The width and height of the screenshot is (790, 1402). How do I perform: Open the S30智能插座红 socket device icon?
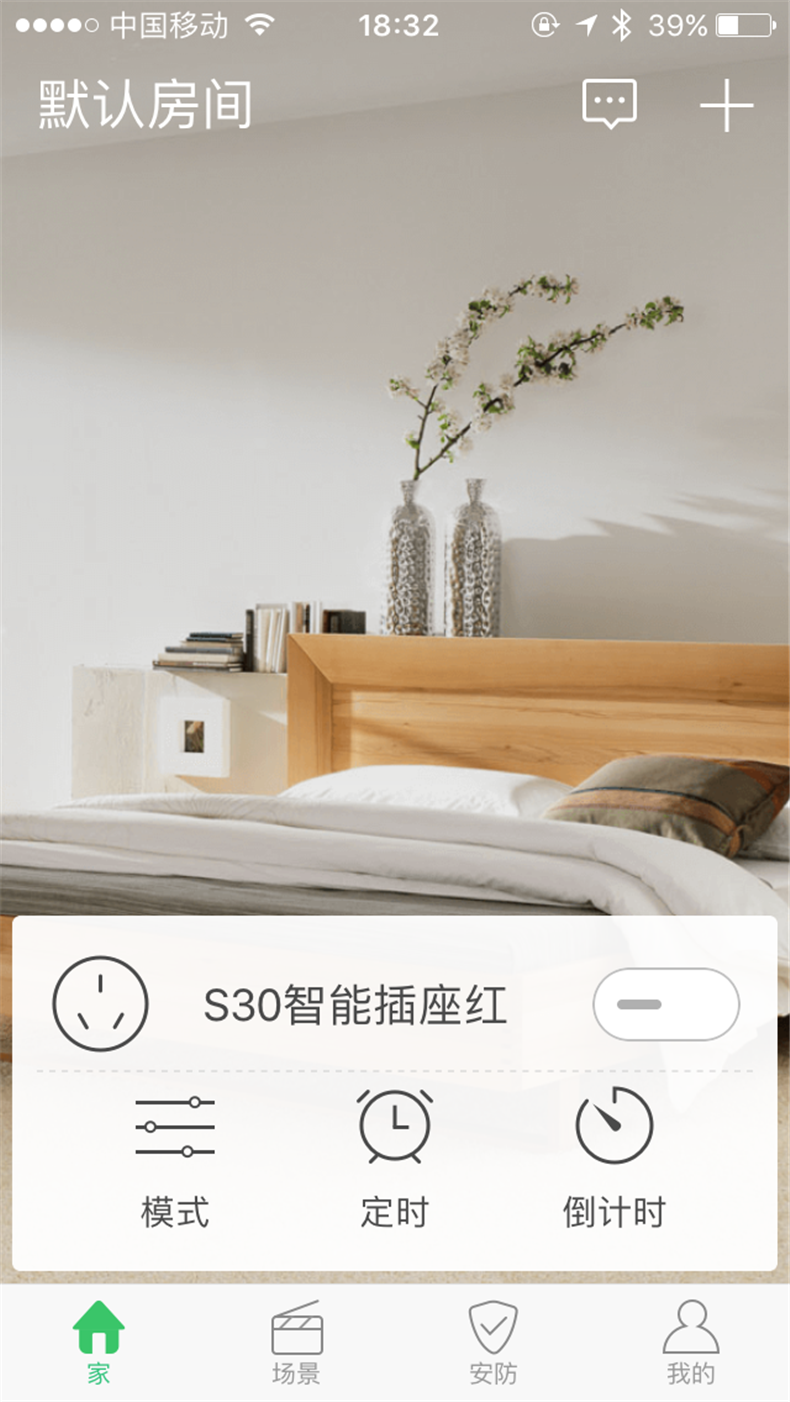coord(100,1004)
